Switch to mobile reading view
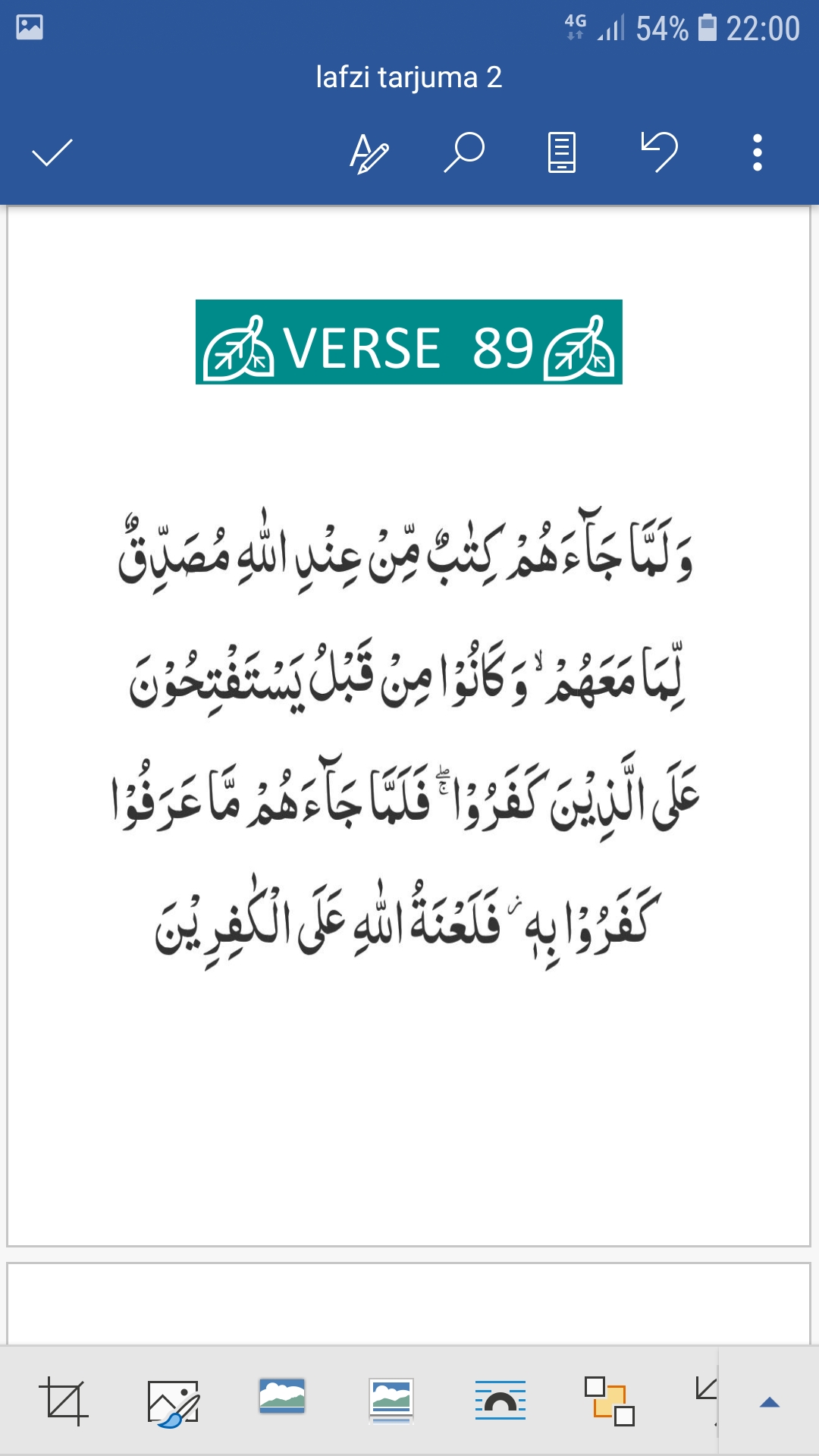819x1456 pixels. 561,152
